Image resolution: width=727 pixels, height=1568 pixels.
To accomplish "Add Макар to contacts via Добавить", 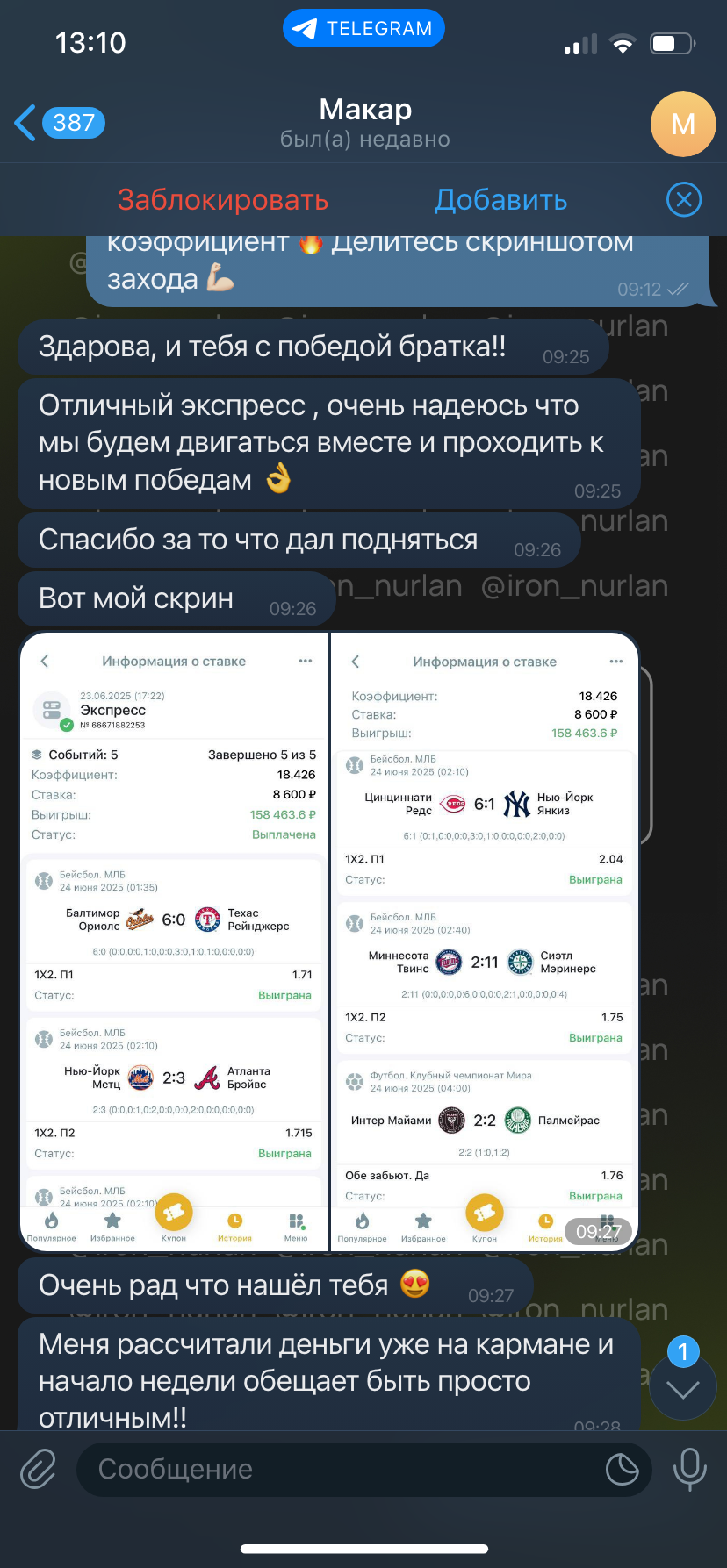I will point(501,200).
